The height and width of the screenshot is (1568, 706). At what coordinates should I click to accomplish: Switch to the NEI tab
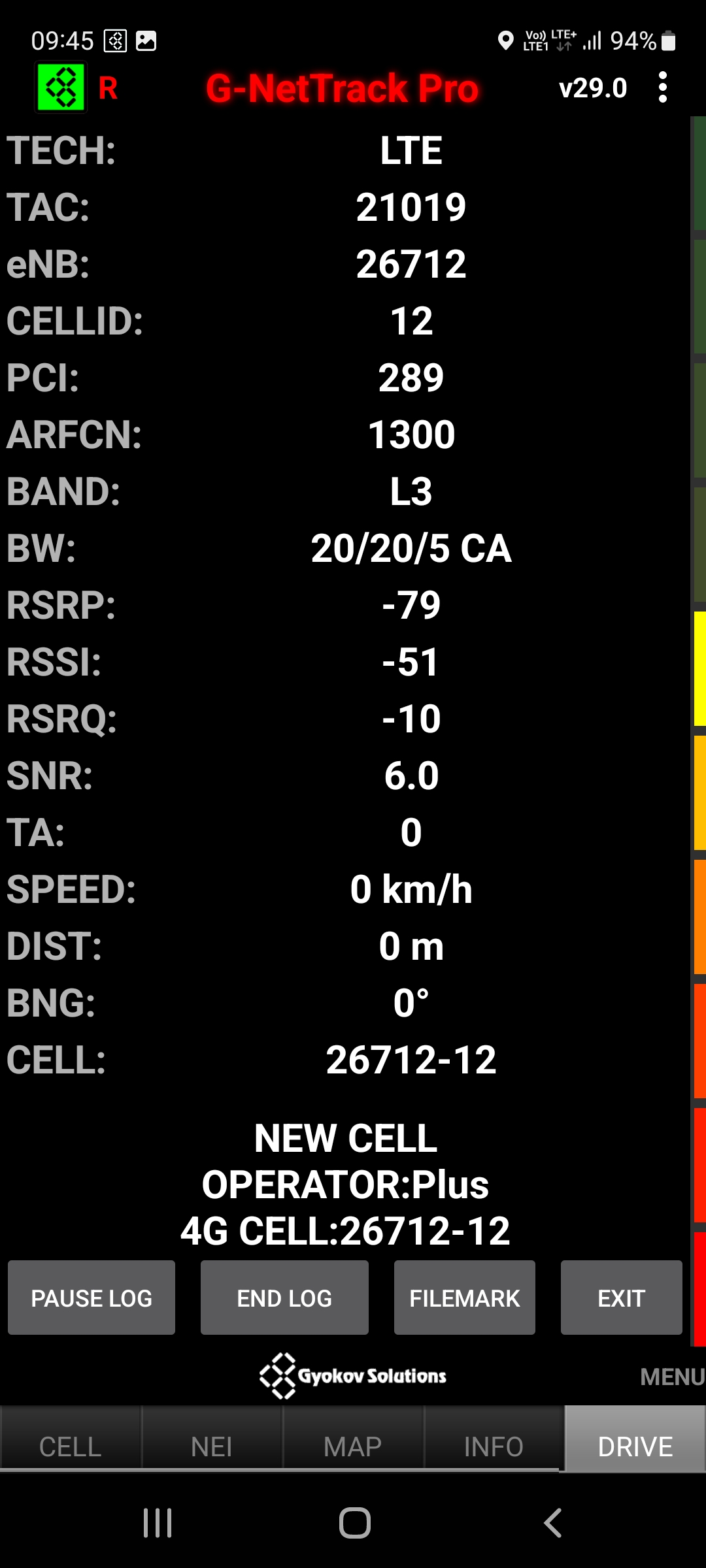[x=212, y=1446]
